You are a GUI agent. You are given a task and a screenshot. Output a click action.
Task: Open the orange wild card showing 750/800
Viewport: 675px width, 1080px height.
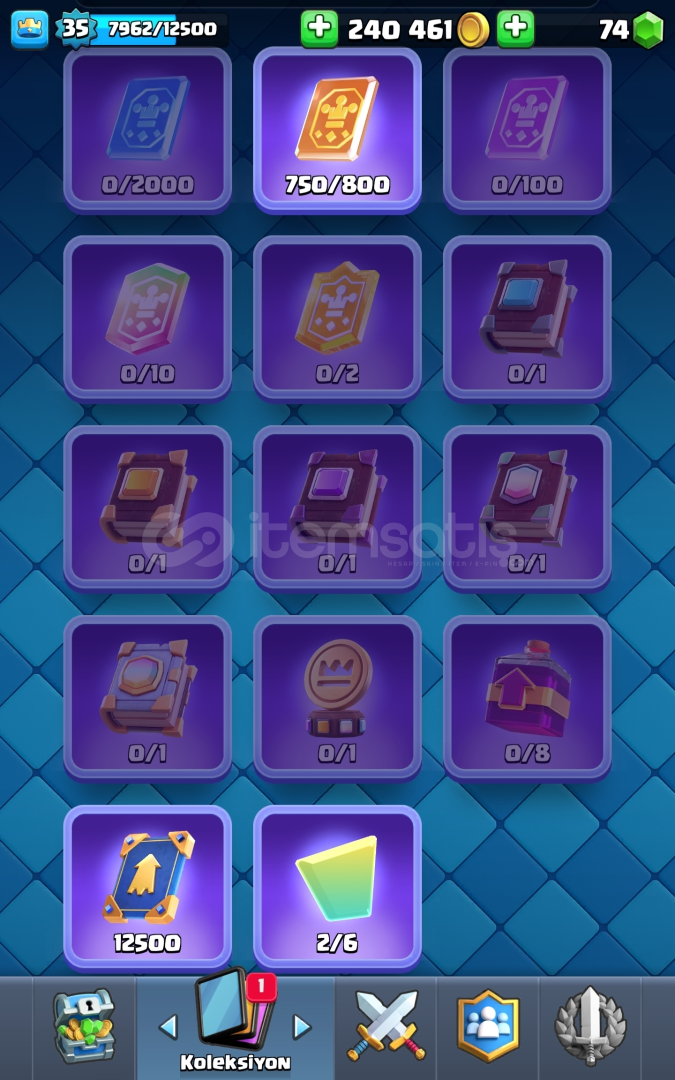point(337,128)
